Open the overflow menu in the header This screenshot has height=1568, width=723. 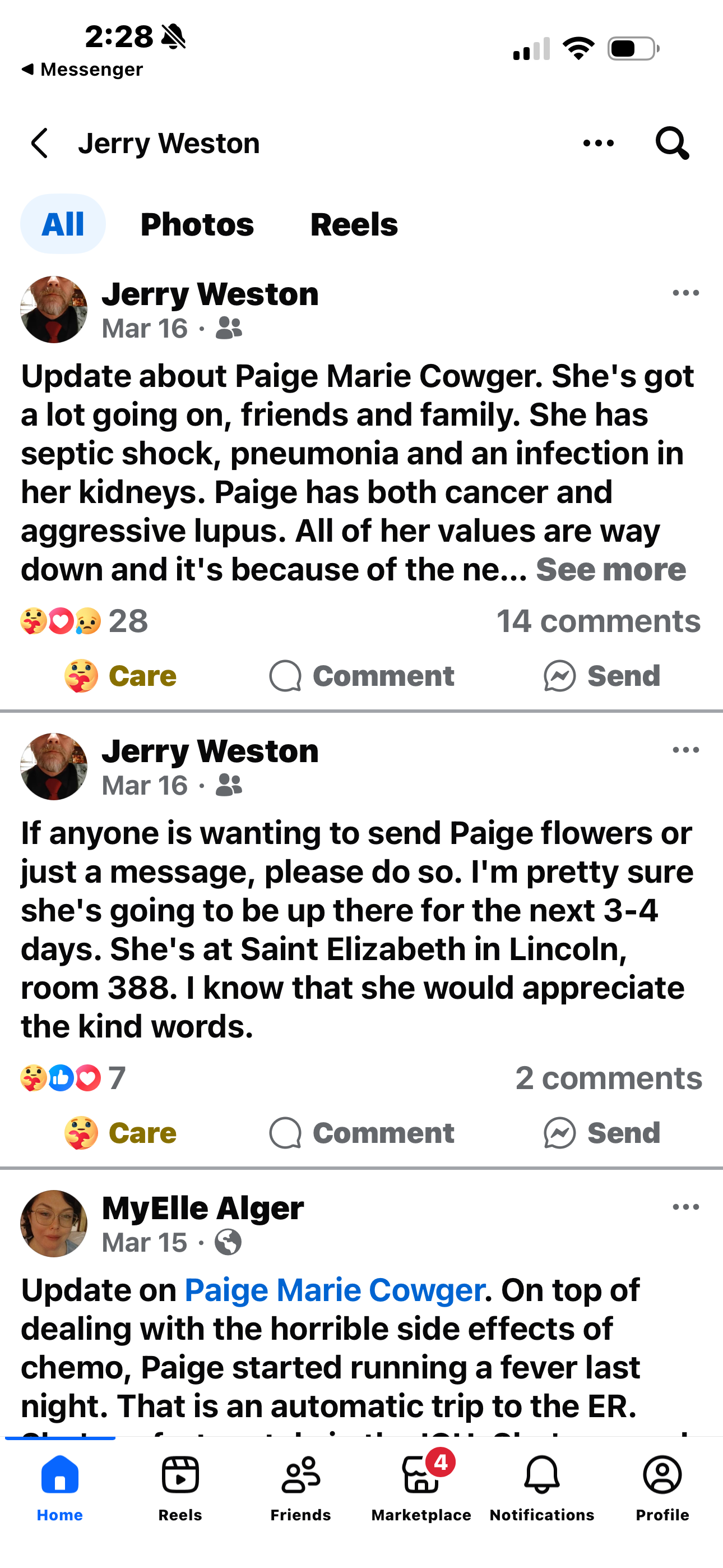[598, 144]
